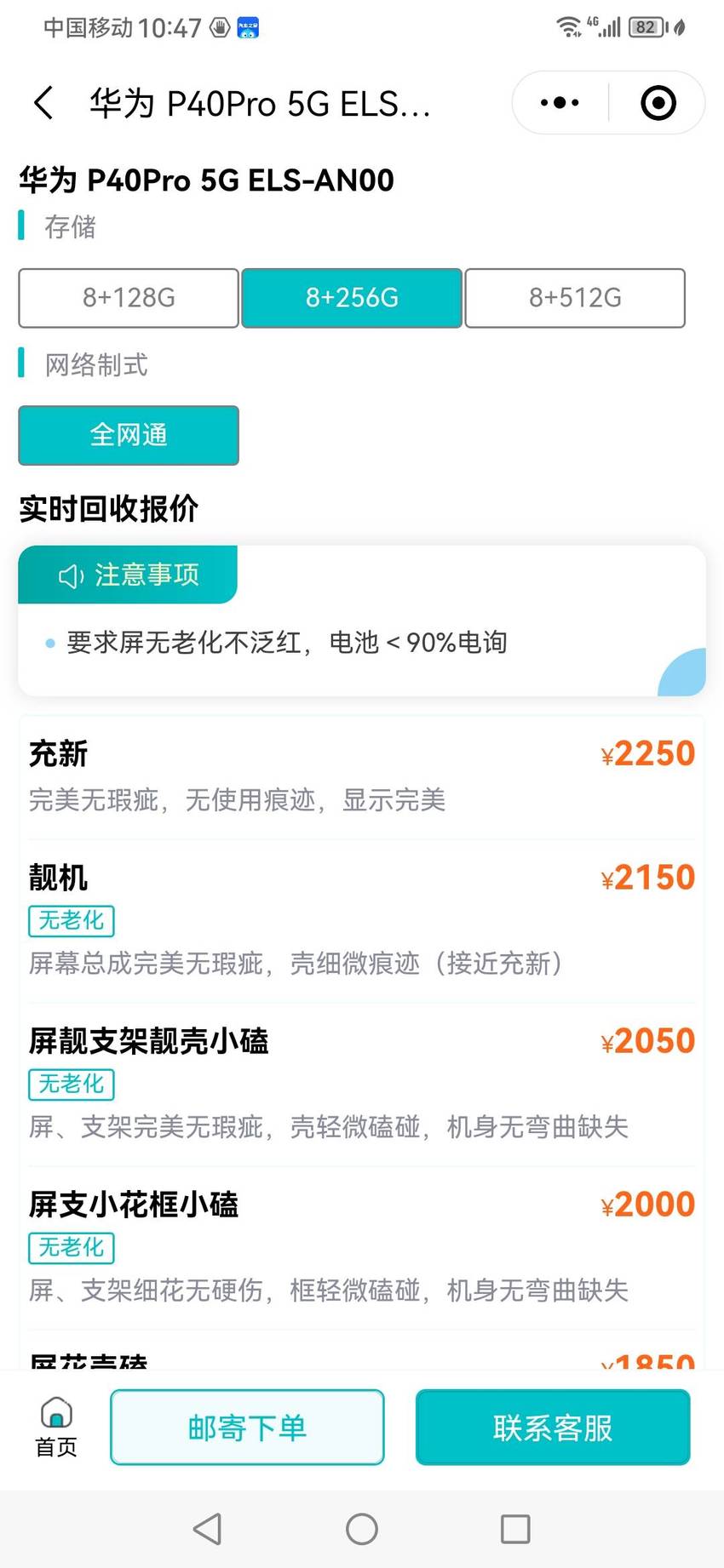Select the 全网通 network option
724x1568 pixels.
[x=129, y=435]
